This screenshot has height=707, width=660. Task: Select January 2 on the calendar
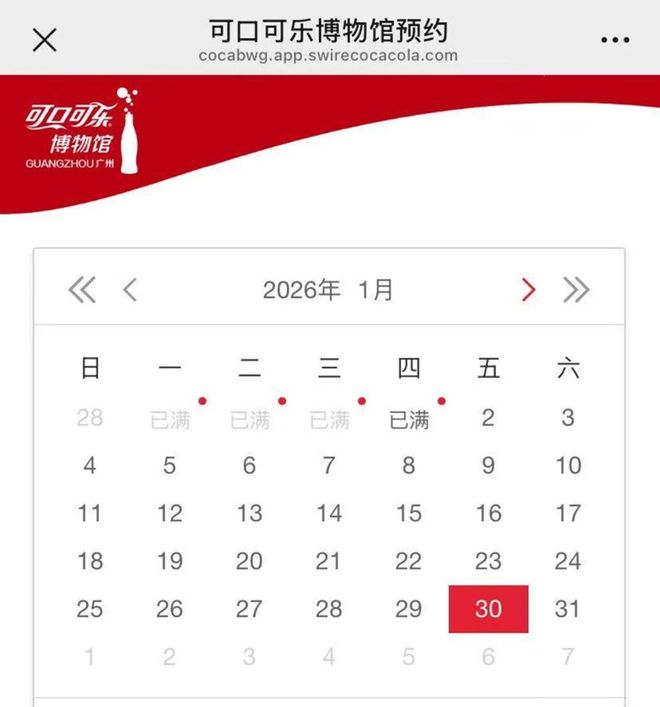click(488, 418)
